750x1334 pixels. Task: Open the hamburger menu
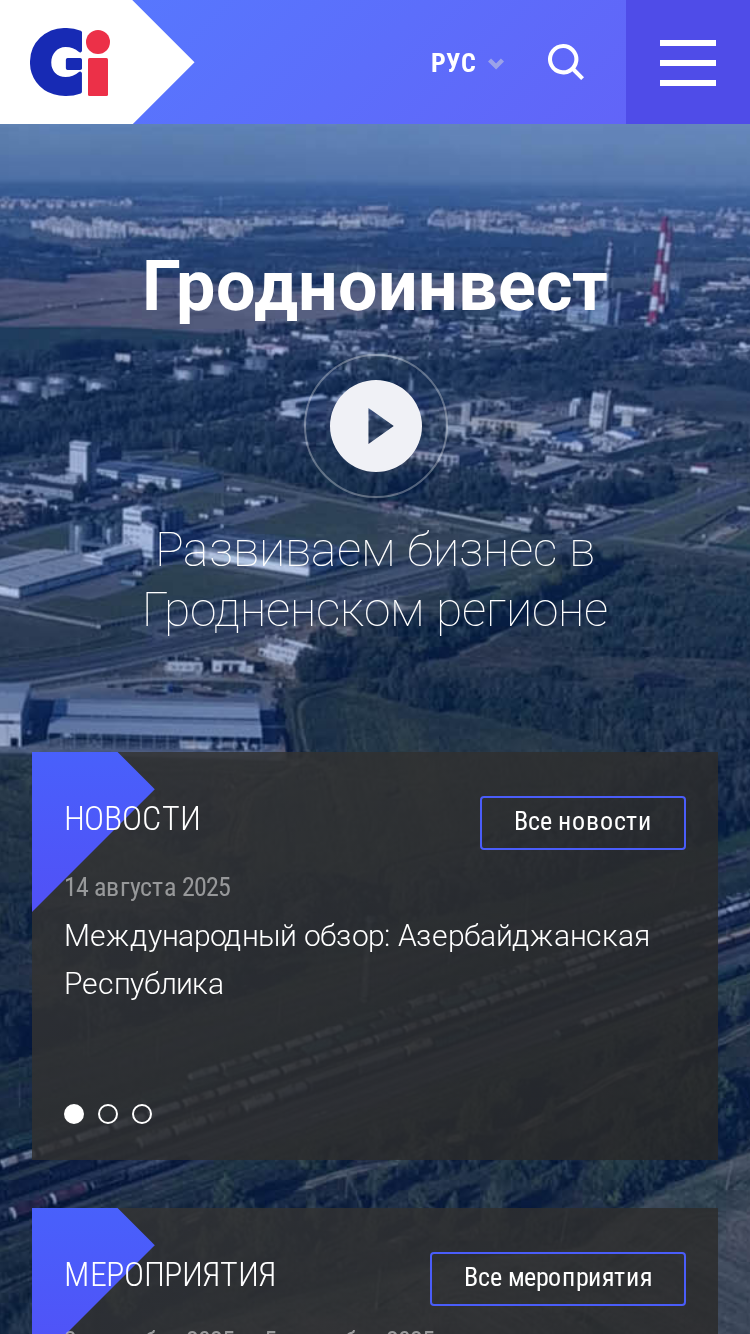pyautogui.click(x=688, y=62)
